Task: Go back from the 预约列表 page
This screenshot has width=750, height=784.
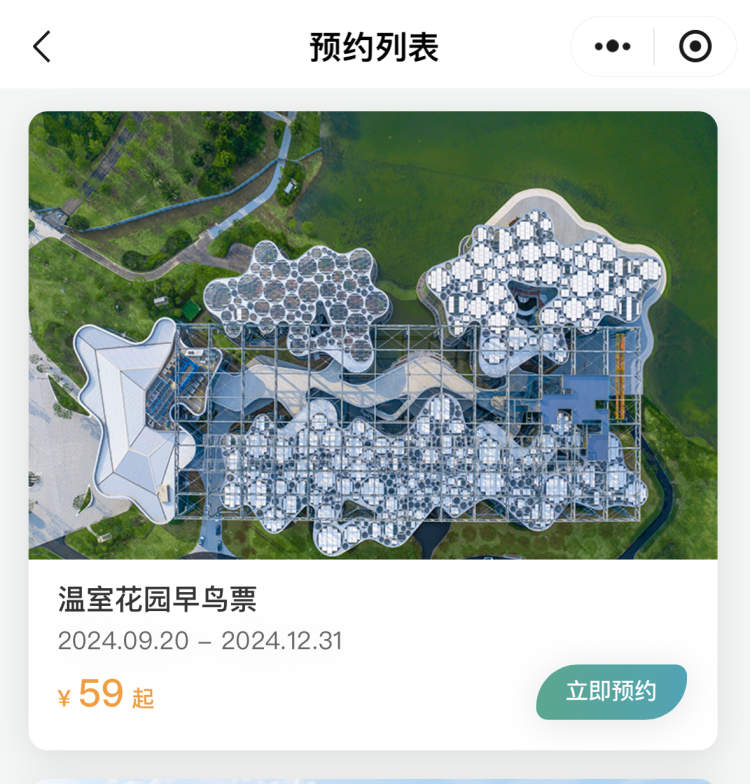Action: click(42, 47)
